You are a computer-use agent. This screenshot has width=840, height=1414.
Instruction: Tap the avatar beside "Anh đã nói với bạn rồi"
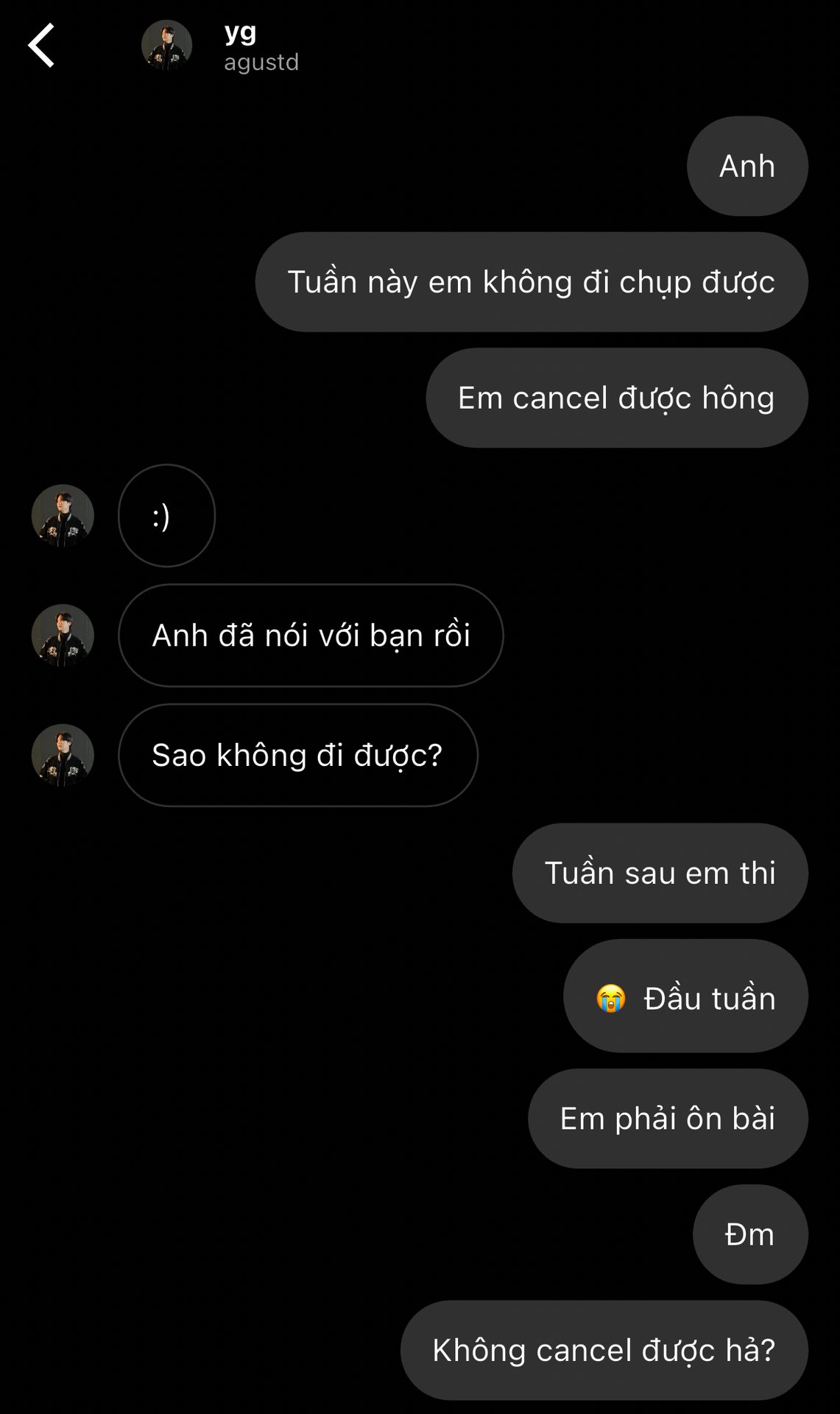tap(63, 636)
